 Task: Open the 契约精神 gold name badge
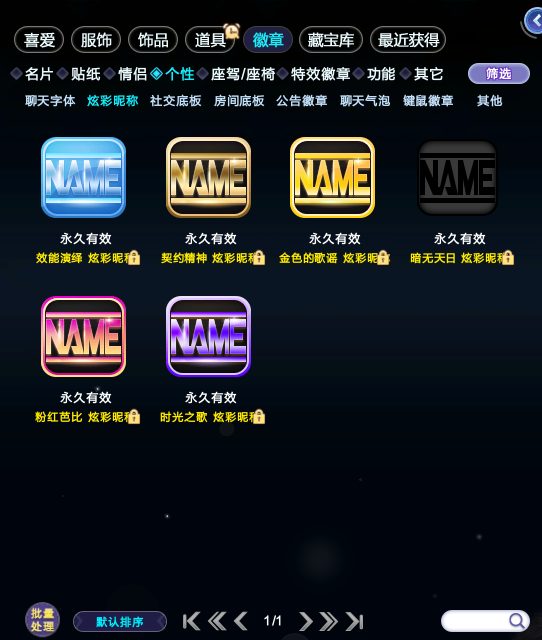click(x=209, y=178)
